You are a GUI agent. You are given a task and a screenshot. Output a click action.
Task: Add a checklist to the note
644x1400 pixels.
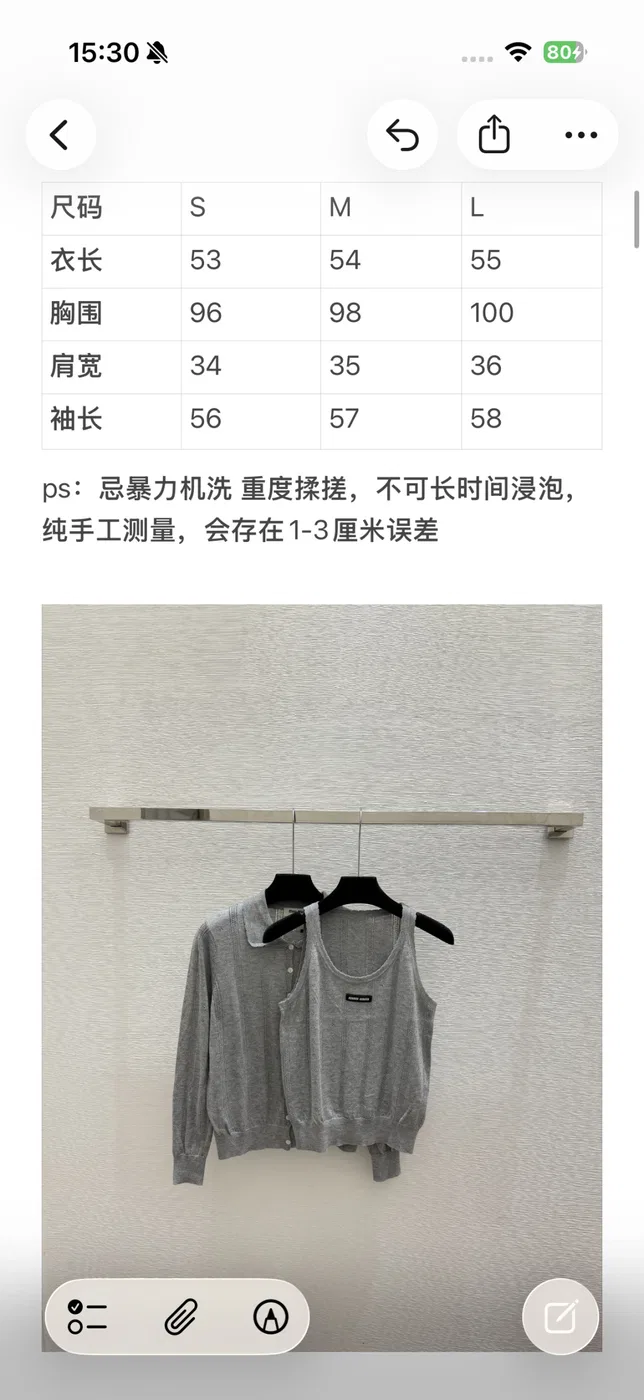click(88, 1317)
